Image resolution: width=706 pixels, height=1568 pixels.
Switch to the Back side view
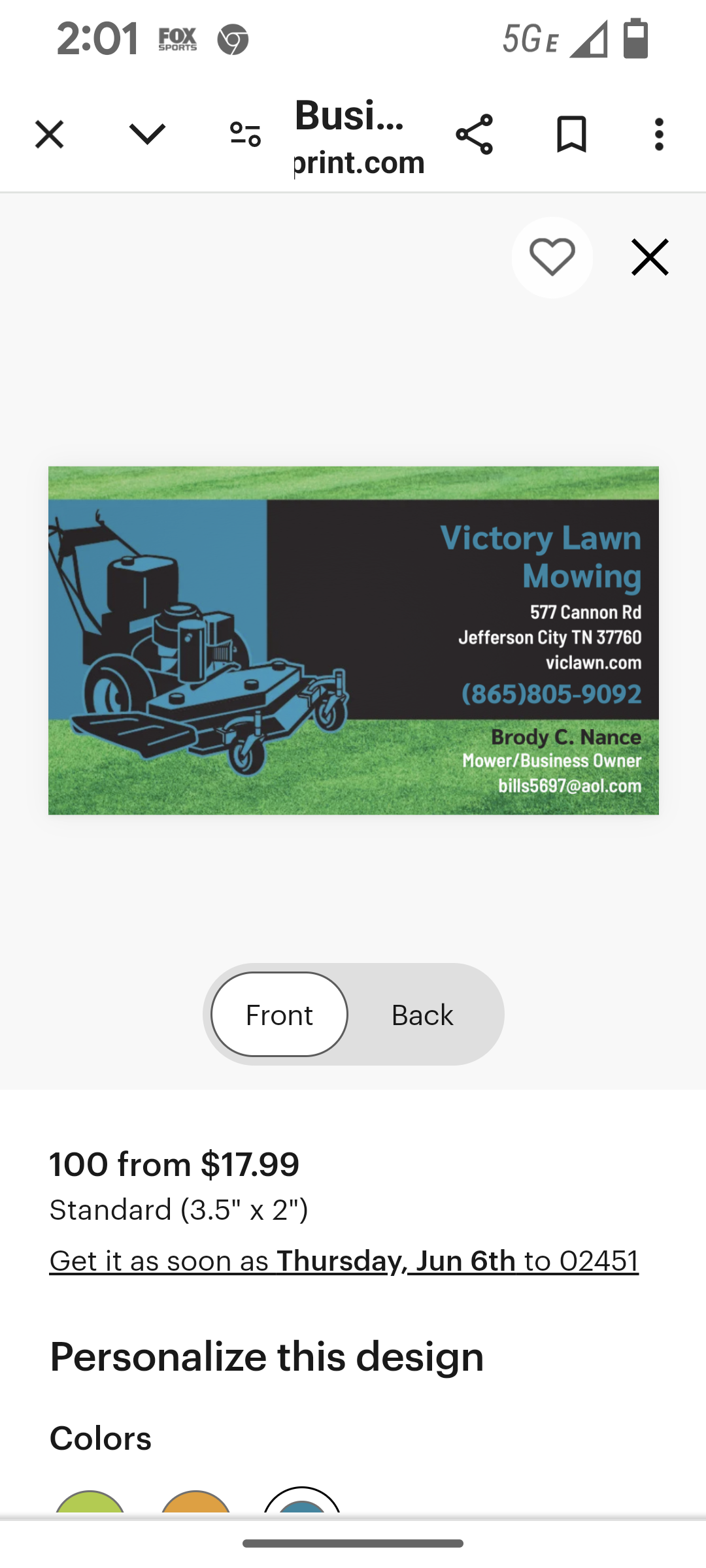(422, 1015)
